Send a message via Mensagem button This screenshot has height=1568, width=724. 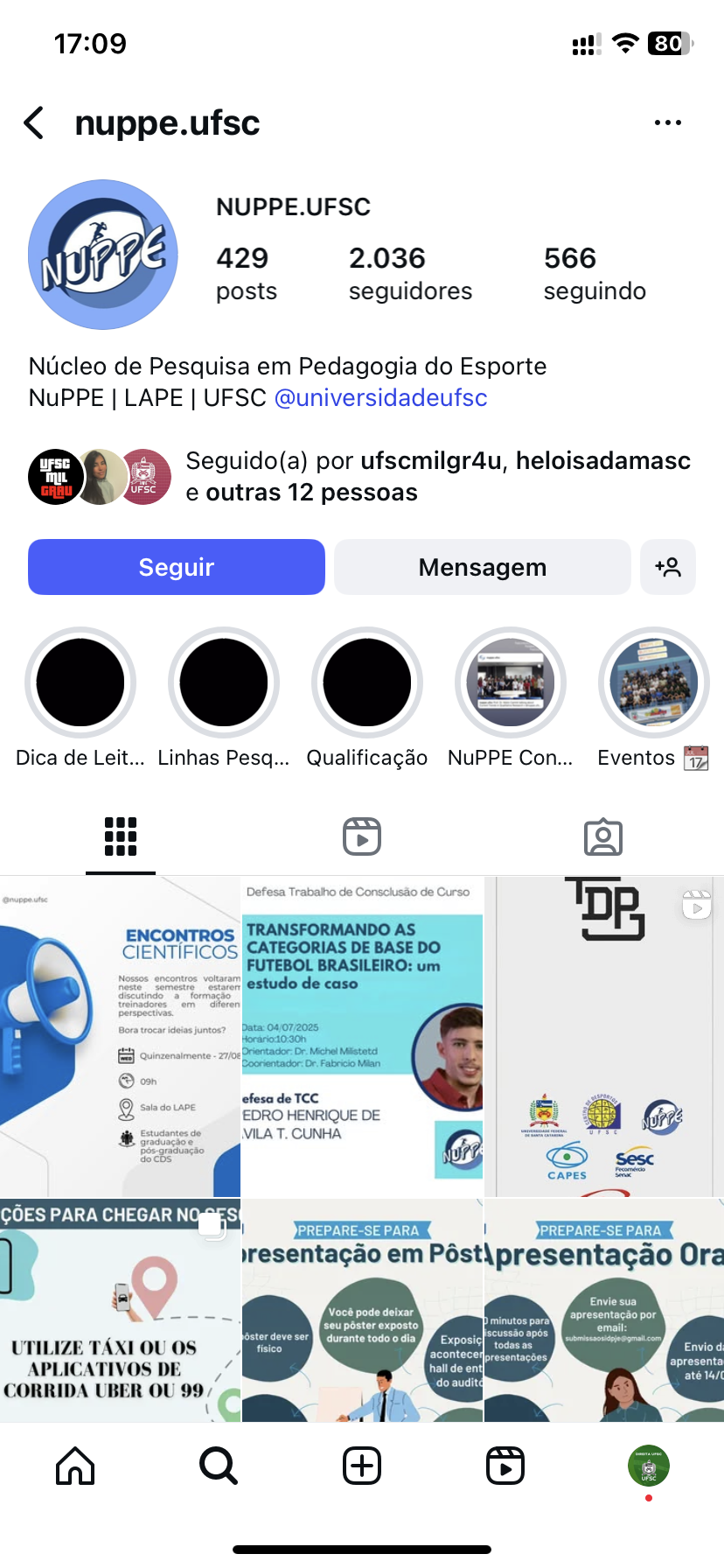(x=482, y=567)
